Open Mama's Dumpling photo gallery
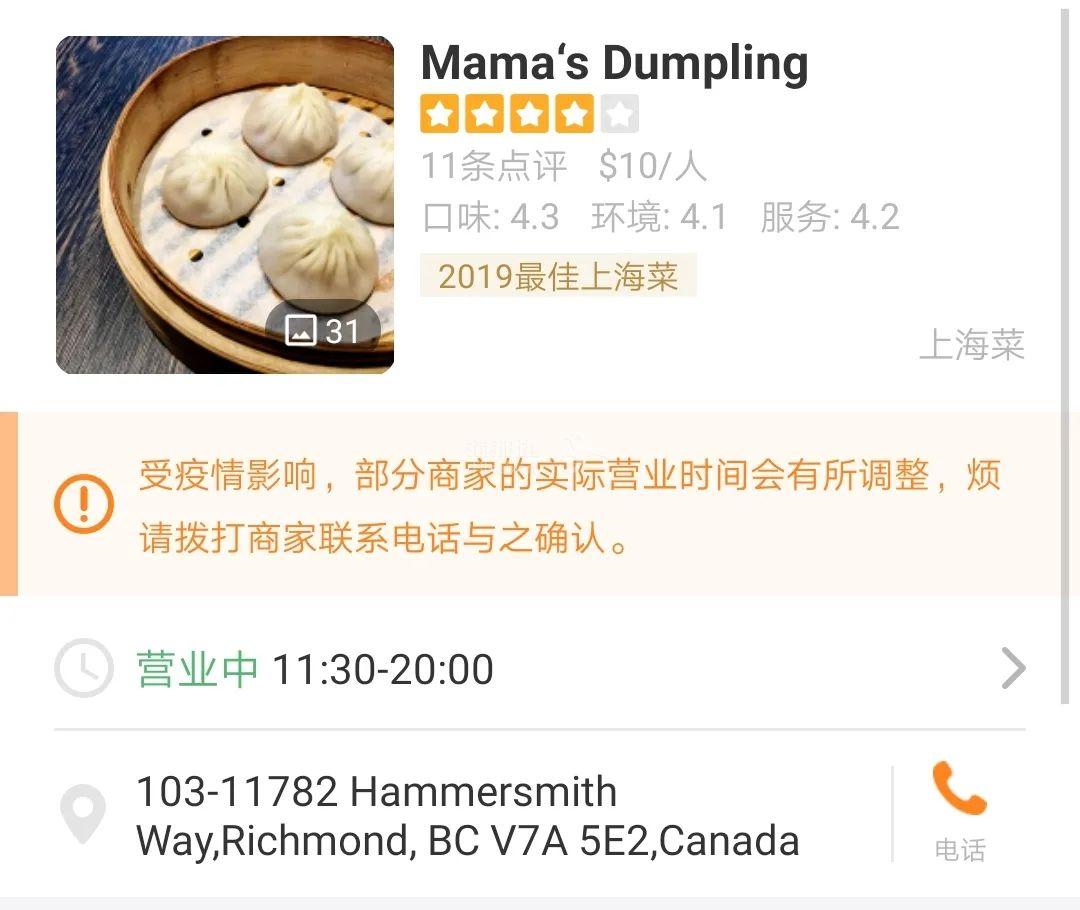1080x910 pixels. pos(225,205)
